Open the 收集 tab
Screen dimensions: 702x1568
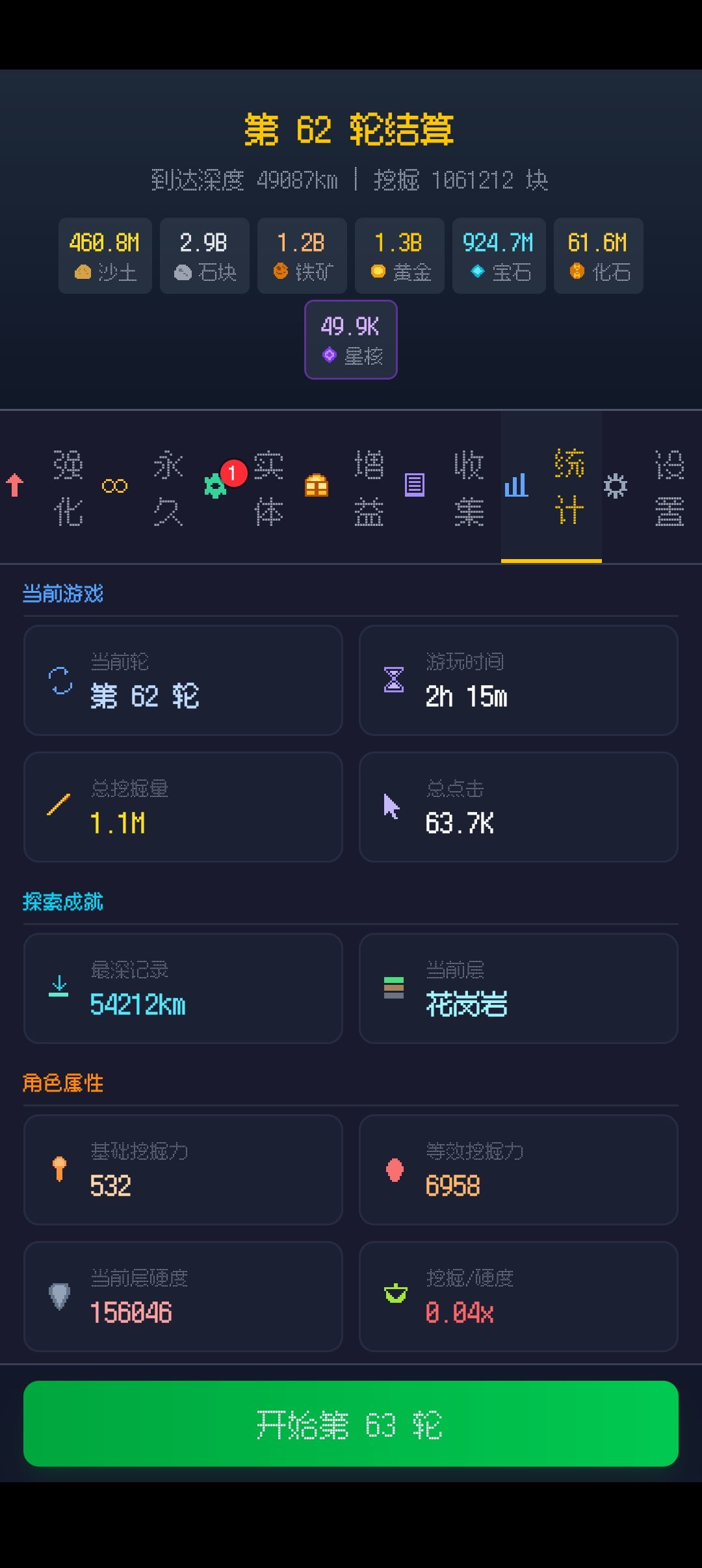pyautogui.click(x=450, y=486)
